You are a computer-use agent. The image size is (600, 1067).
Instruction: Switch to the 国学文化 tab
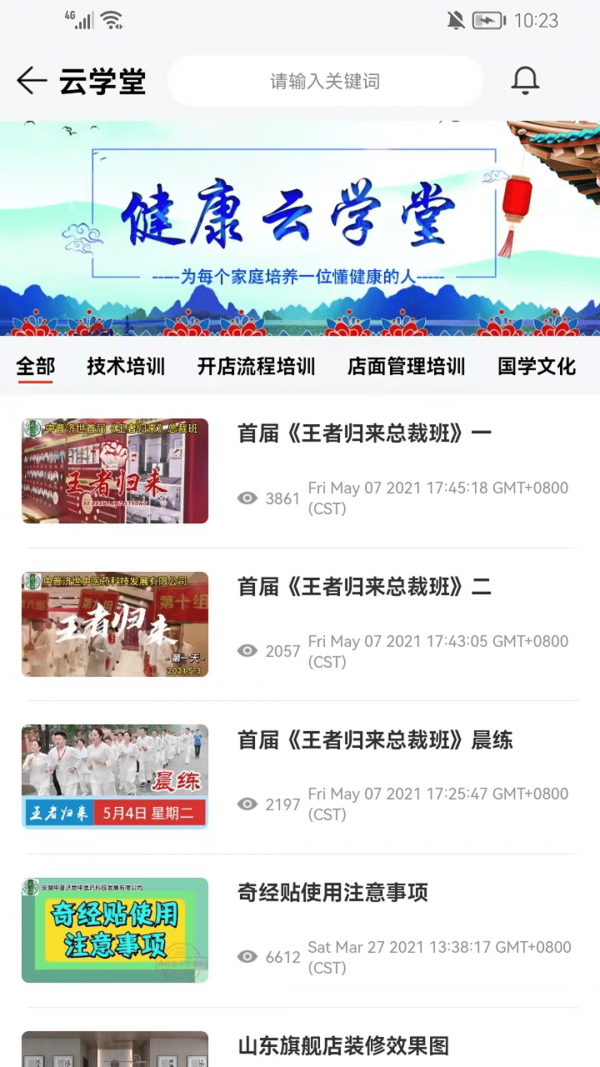[537, 366]
